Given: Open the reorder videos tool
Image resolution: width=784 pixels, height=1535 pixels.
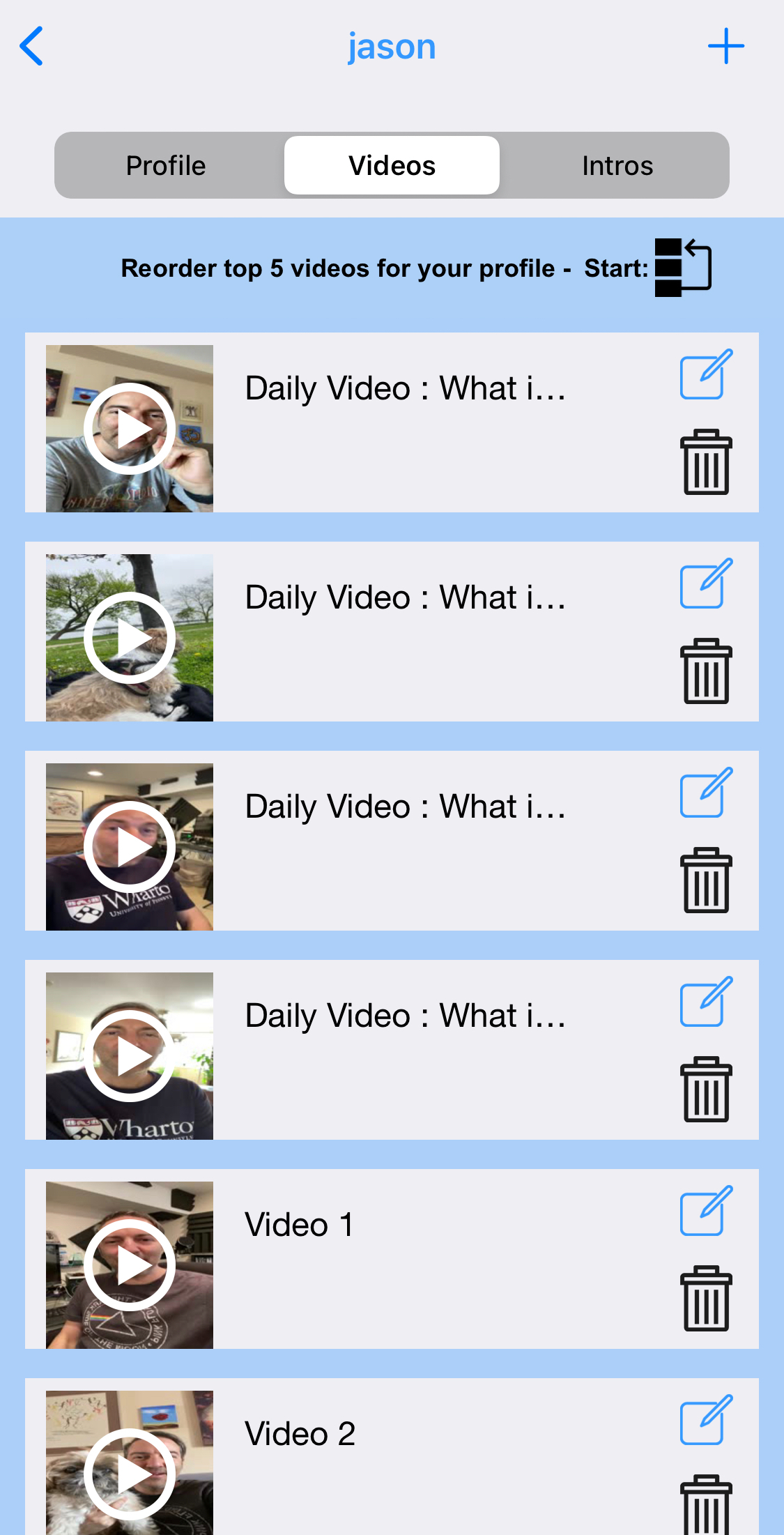Looking at the screenshot, I should (x=682, y=268).
